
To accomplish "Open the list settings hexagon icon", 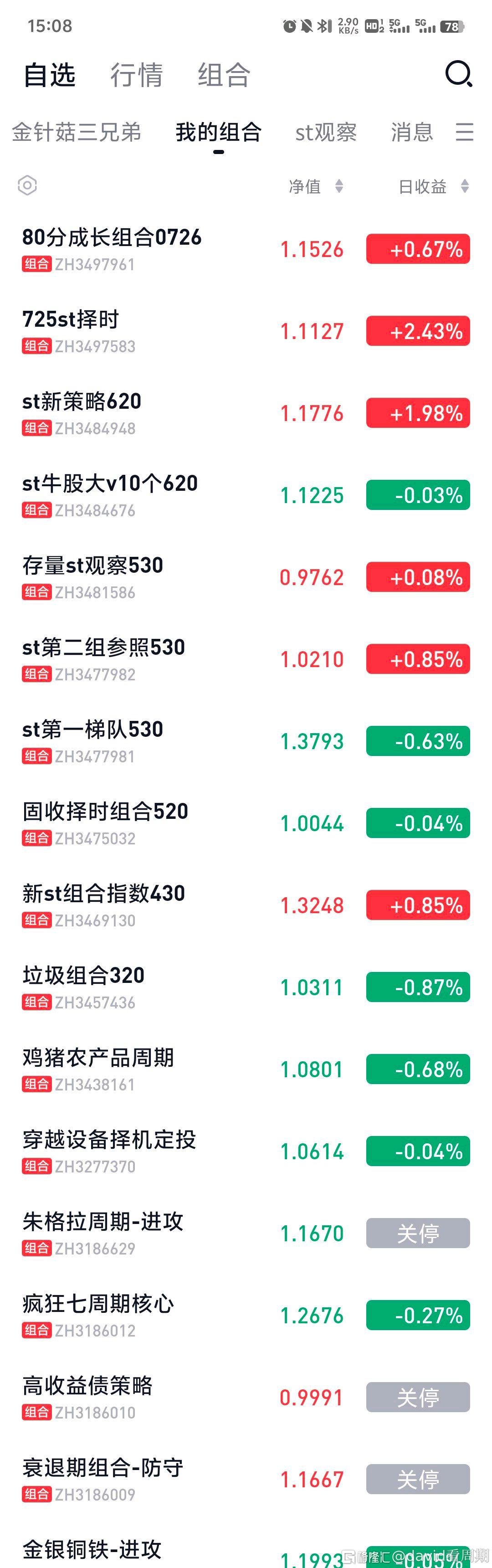I will [x=27, y=185].
